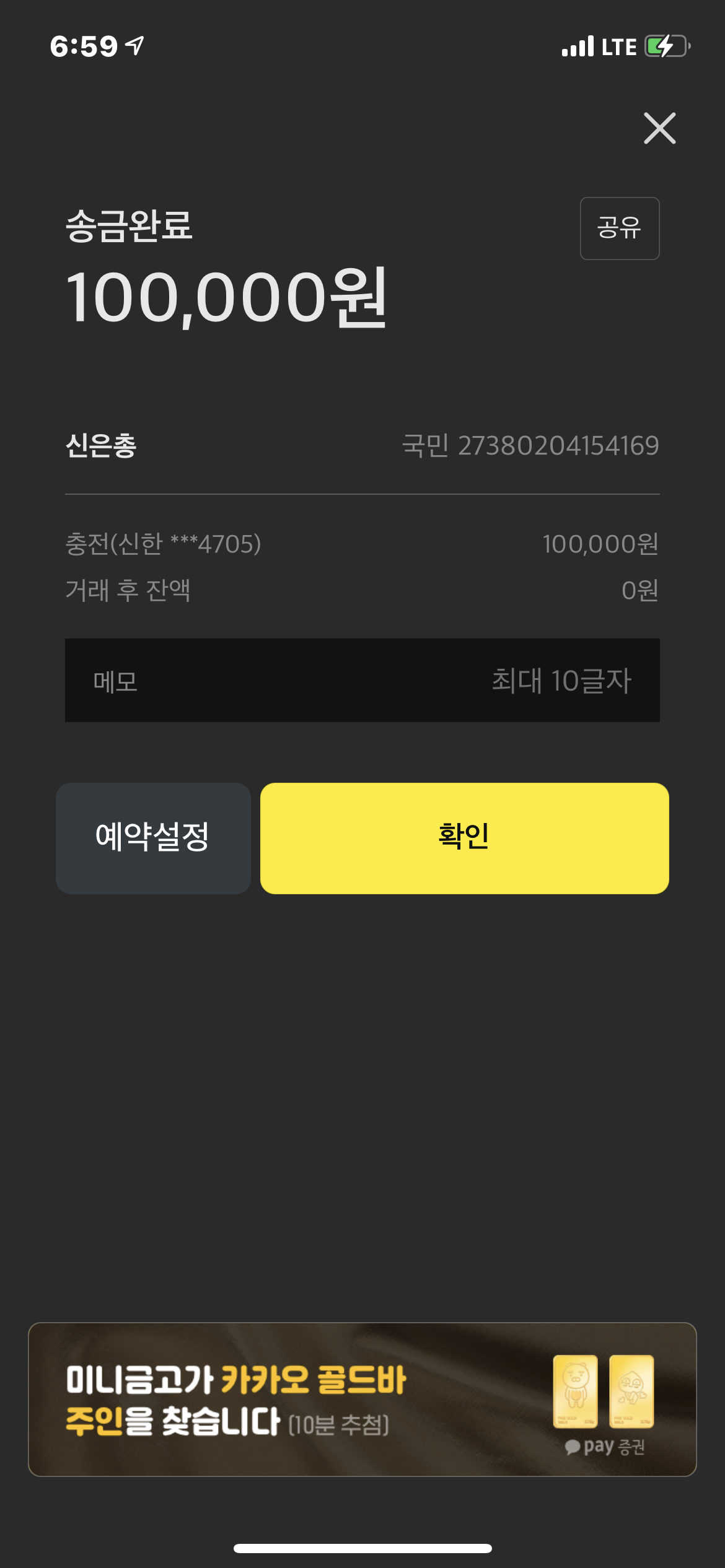Screen dimensions: 725x1568
Task: Tap the 메모 memo input field
Action: point(362,680)
